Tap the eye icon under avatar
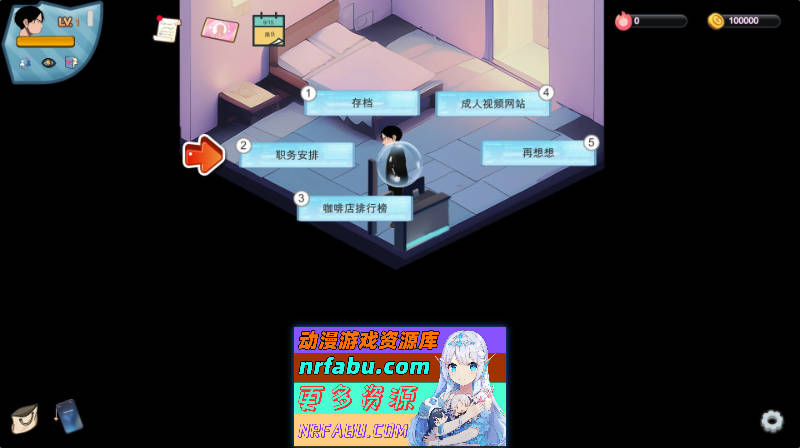 [48, 62]
